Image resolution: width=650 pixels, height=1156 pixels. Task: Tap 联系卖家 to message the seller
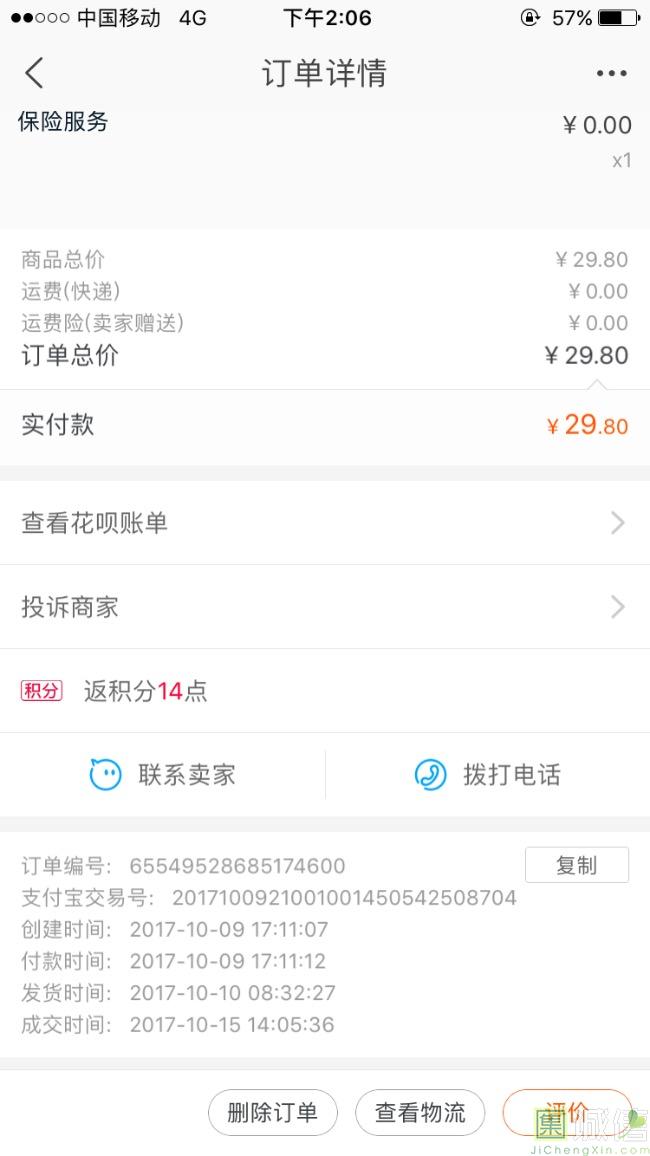pos(163,774)
